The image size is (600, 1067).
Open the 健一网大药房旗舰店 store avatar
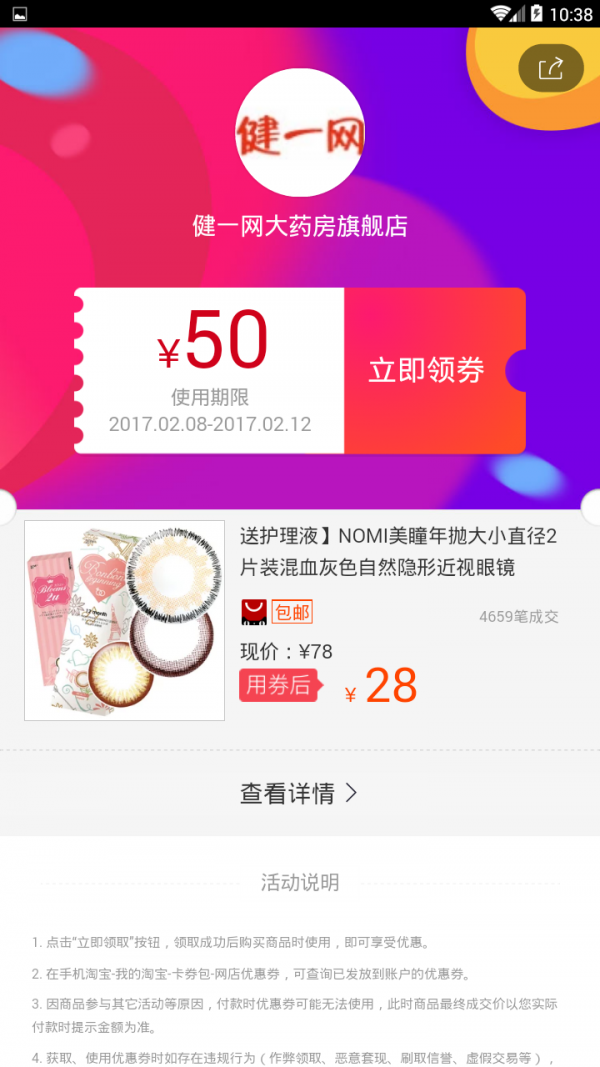click(299, 134)
